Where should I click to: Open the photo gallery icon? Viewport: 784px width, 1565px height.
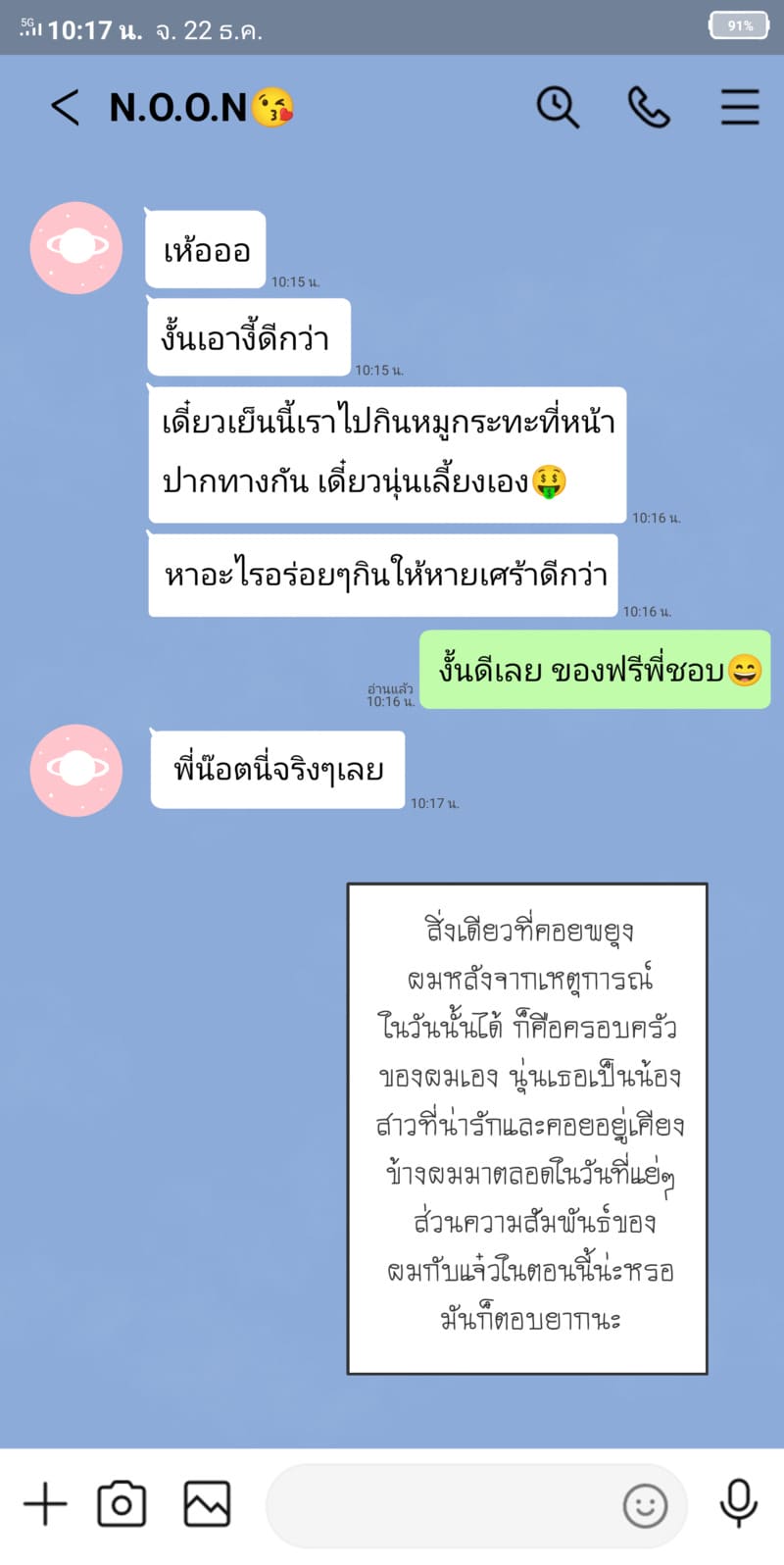coord(206,1503)
